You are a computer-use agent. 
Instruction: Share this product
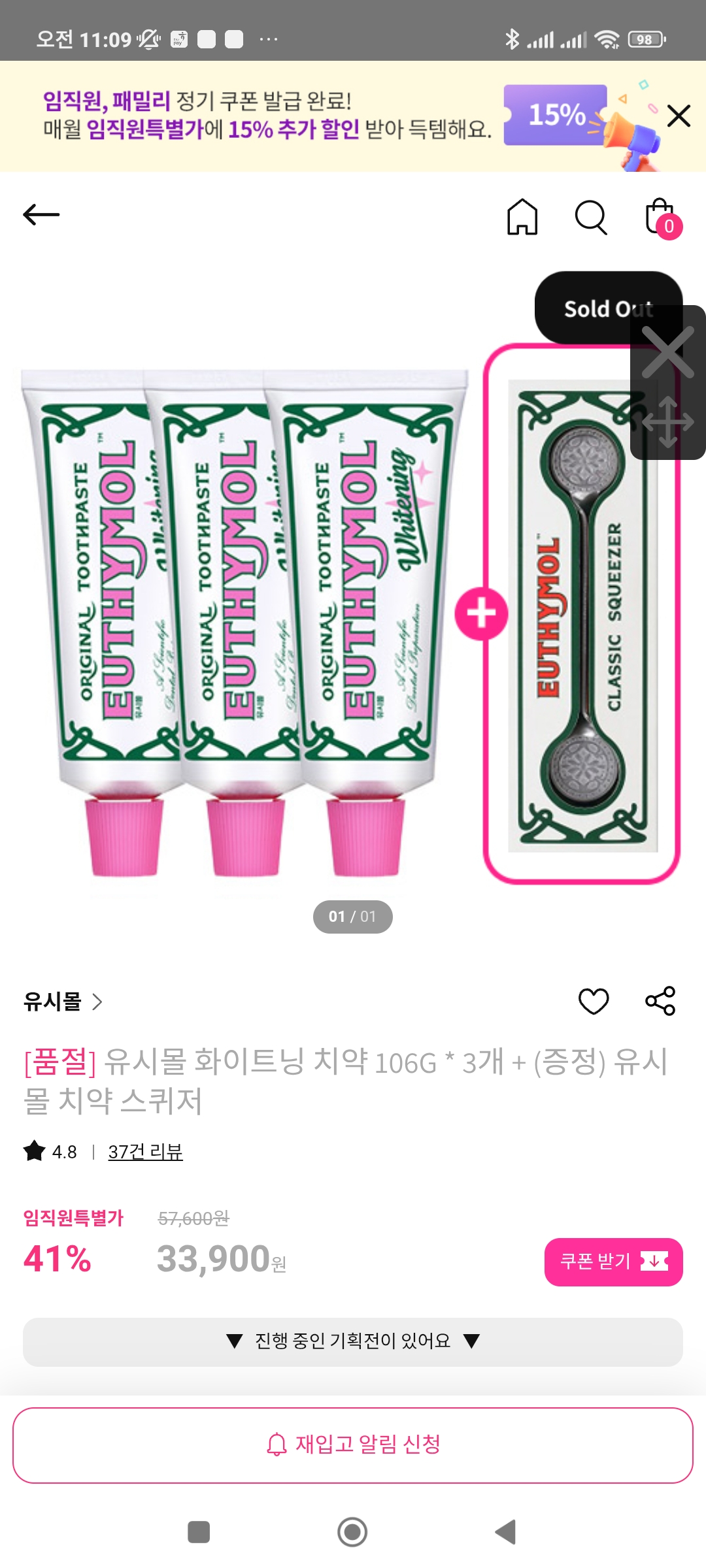tap(660, 1001)
